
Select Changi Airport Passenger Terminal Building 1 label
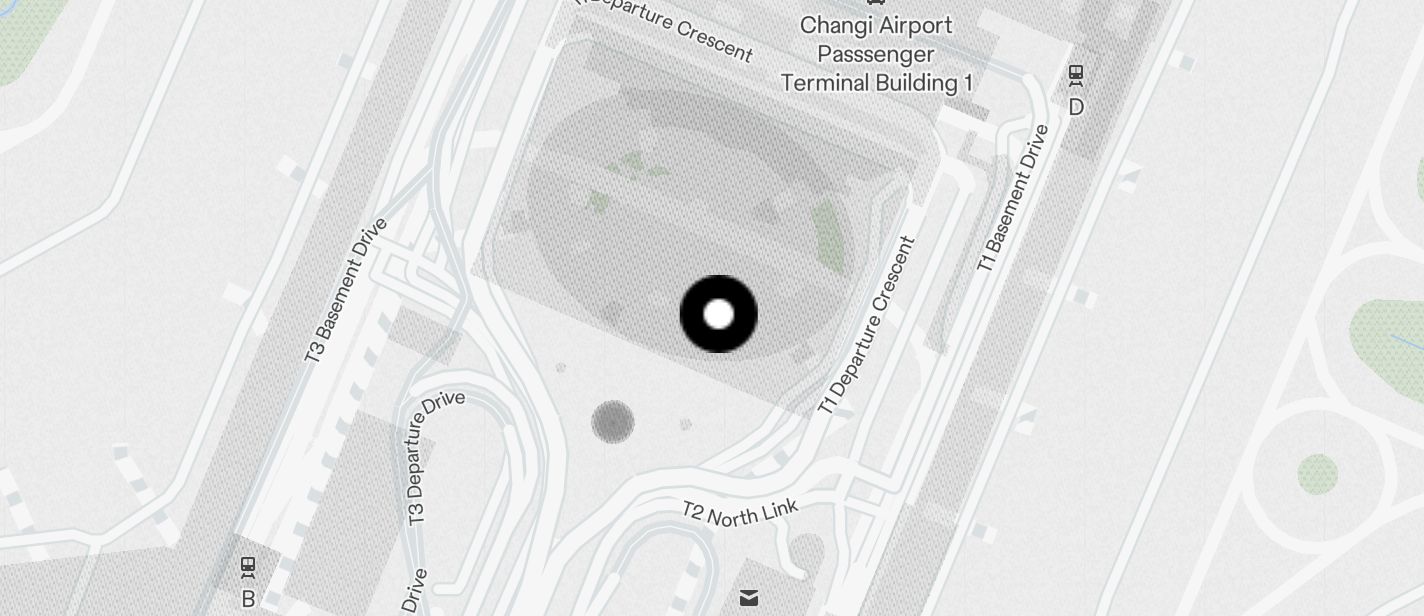(x=876, y=54)
